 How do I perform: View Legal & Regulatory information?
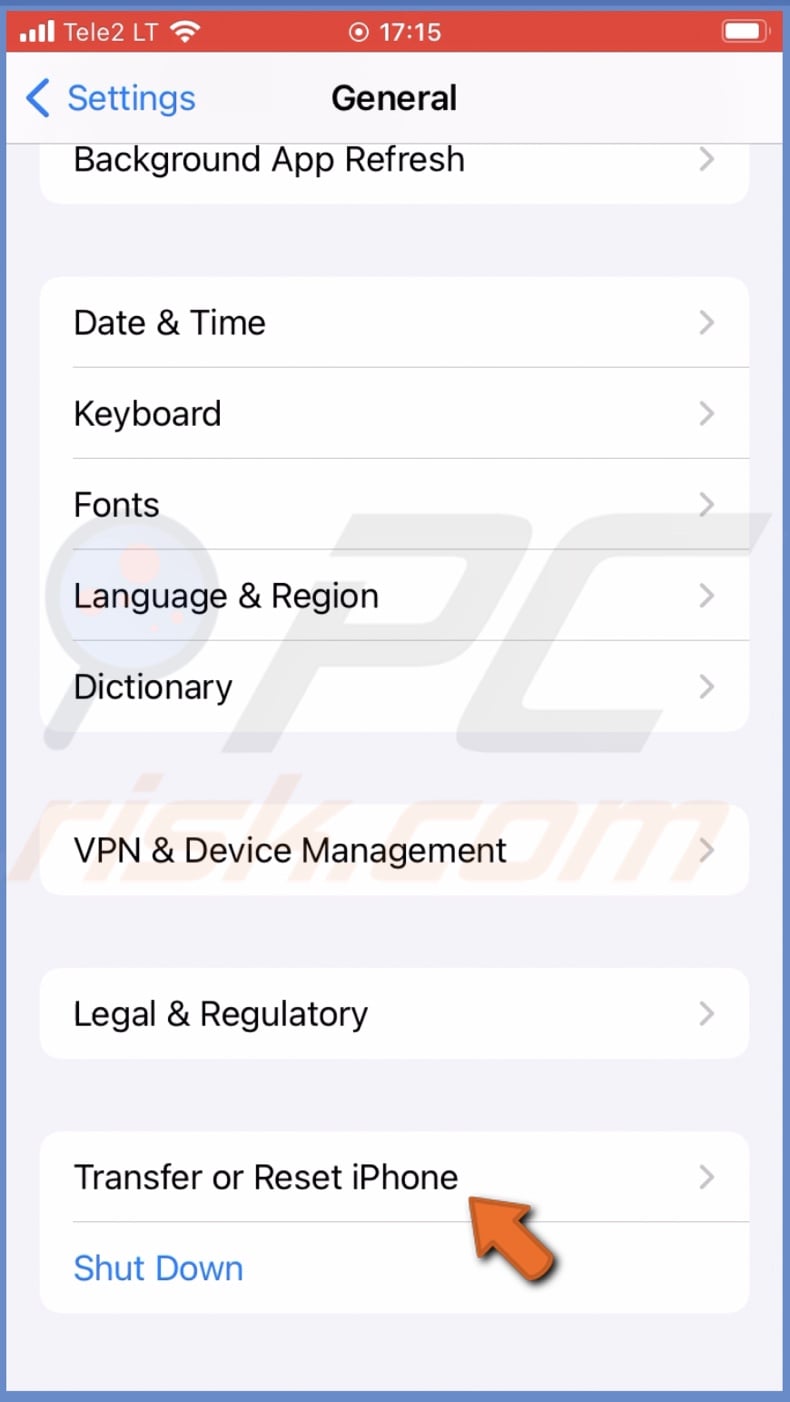(395, 1013)
